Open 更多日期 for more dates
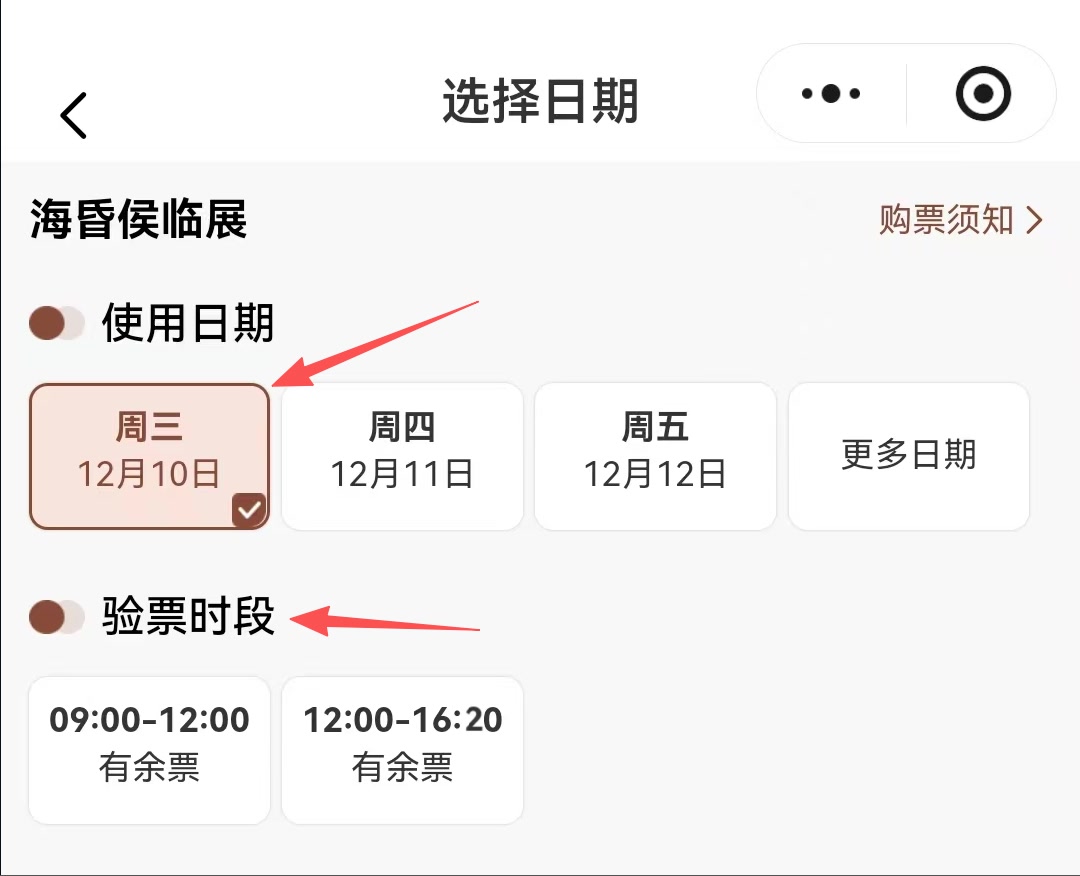 tap(908, 456)
